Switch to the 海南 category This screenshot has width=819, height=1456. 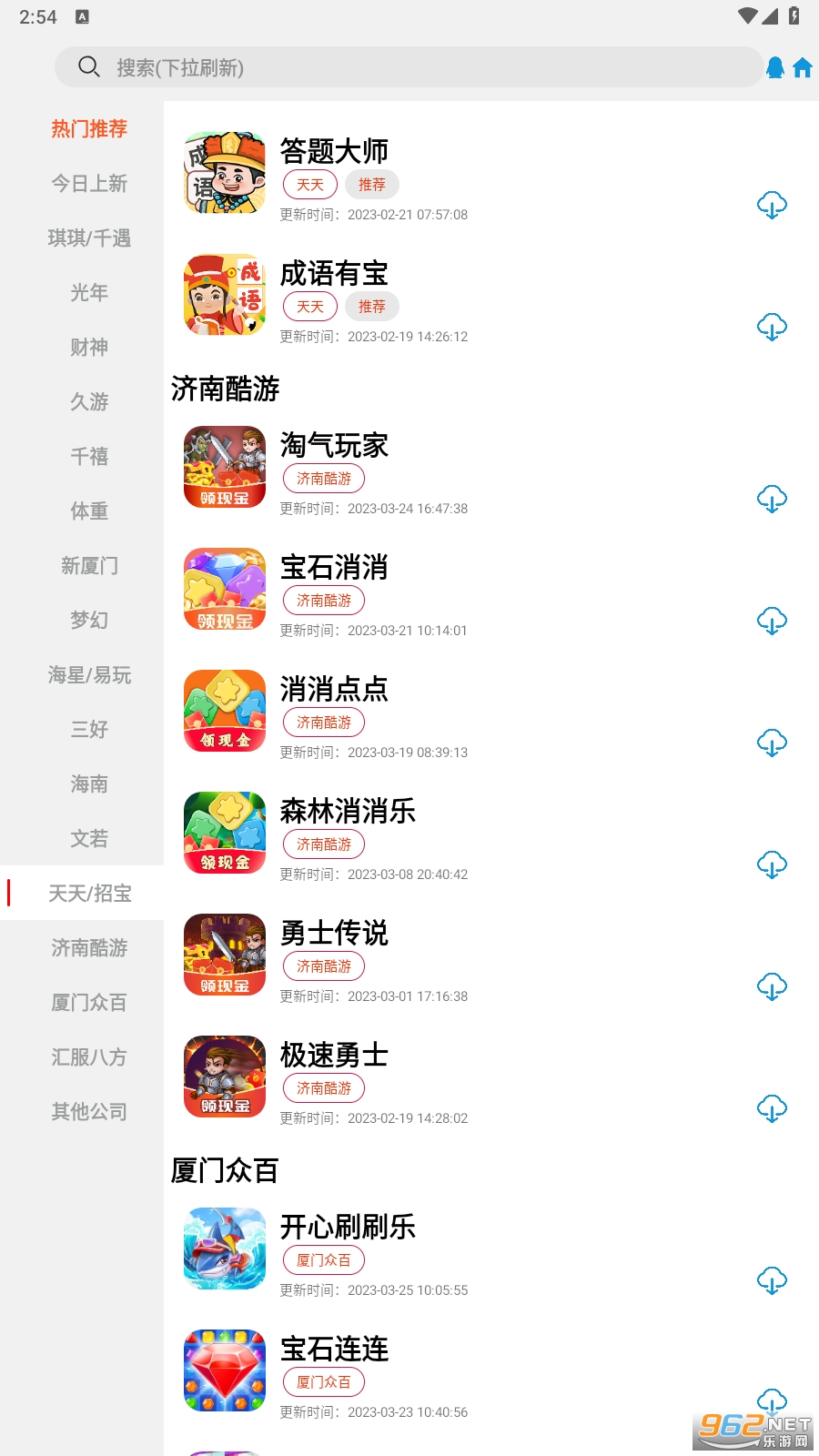(x=88, y=784)
